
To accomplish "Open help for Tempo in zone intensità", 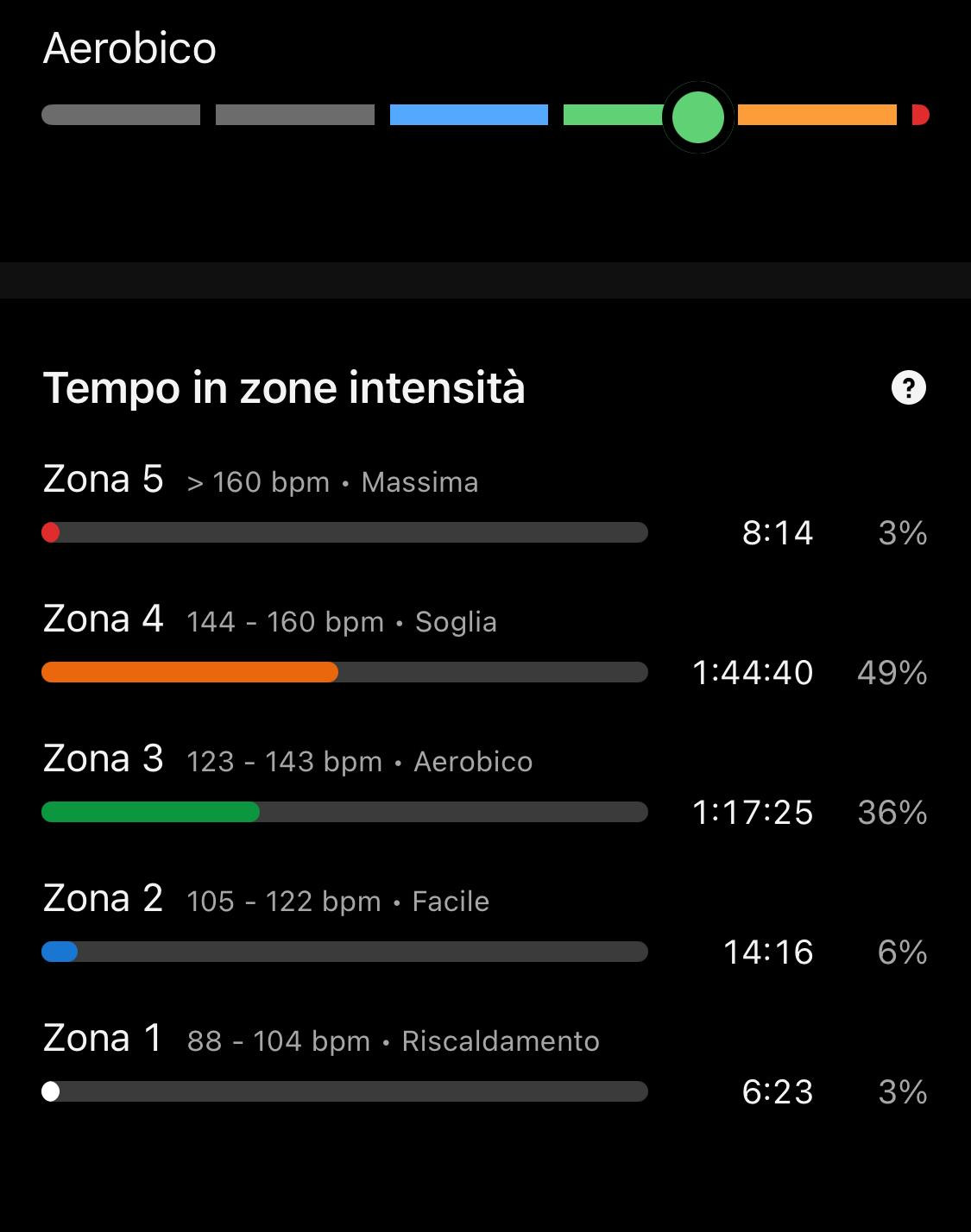I will coord(908,387).
